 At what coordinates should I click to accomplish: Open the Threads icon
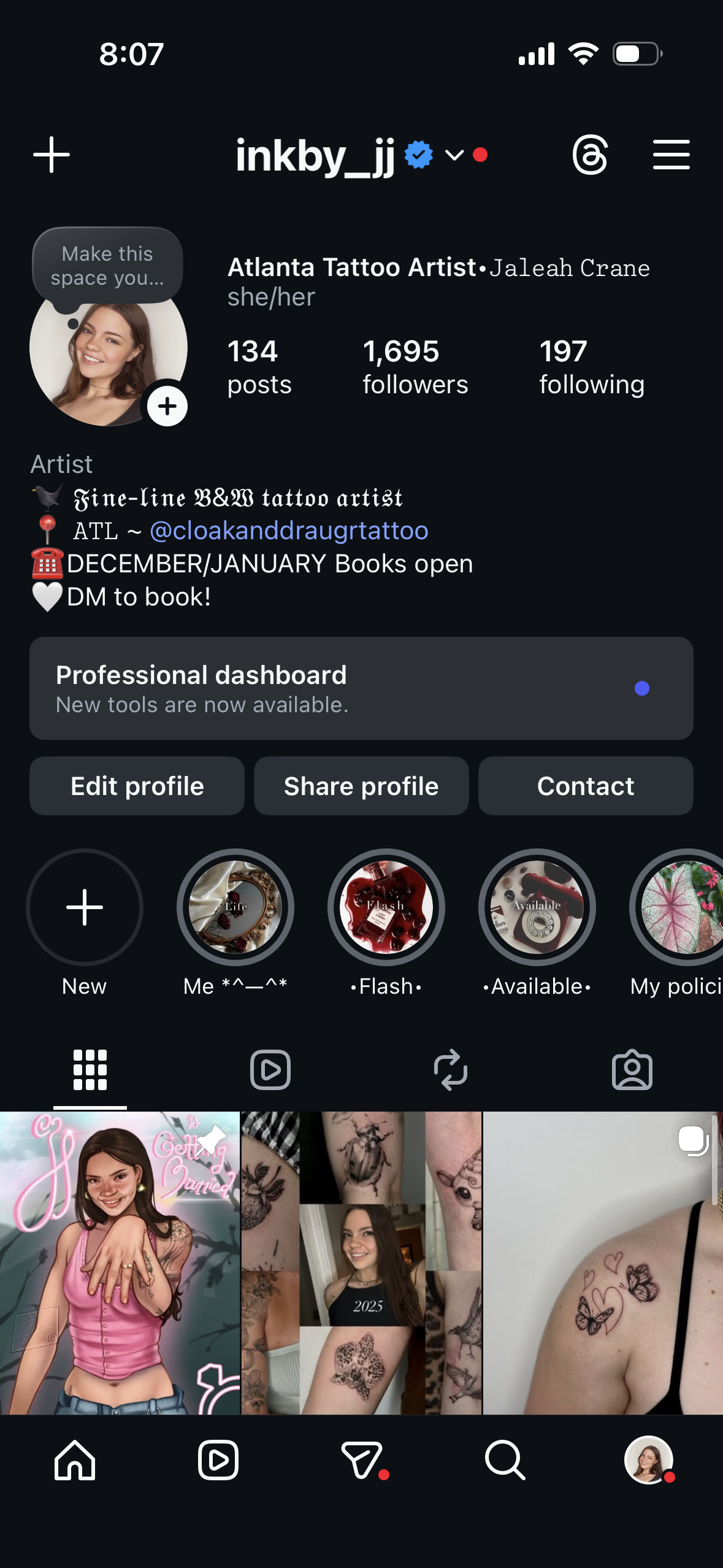pyautogui.click(x=590, y=155)
